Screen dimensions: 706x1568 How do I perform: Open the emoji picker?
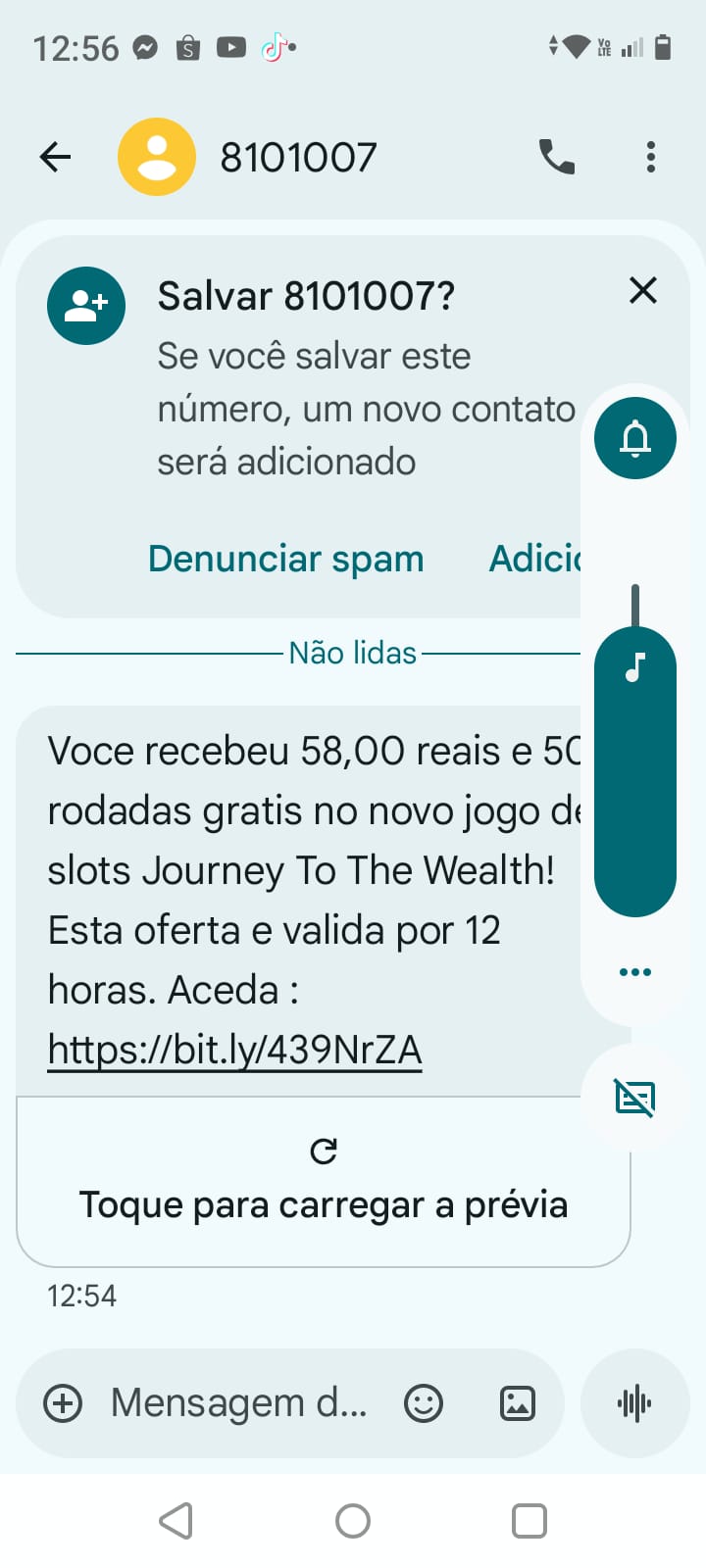(424, 1403)
